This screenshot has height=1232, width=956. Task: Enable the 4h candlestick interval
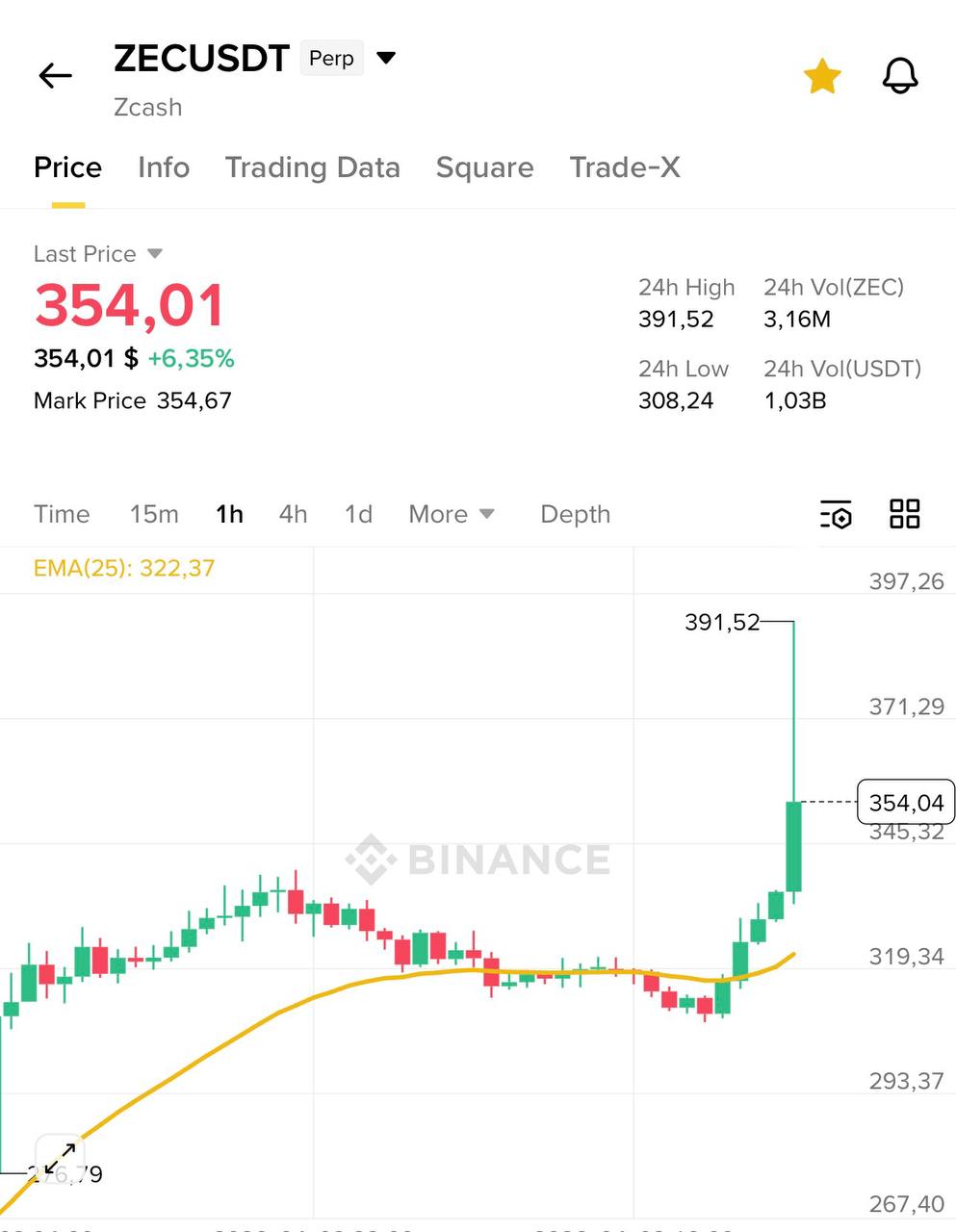pos(293,514)
